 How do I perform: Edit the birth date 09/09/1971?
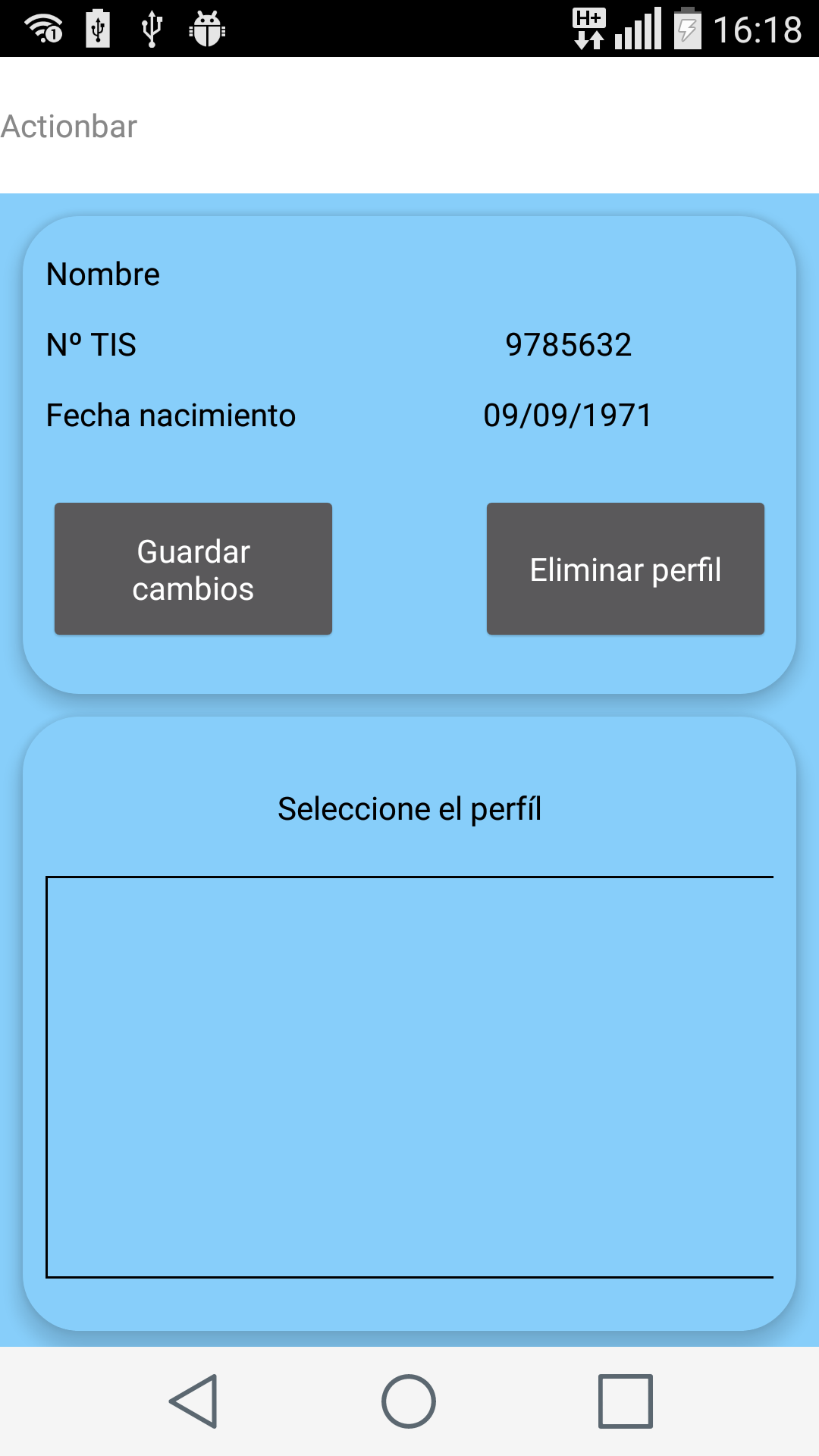pos(568,416)
